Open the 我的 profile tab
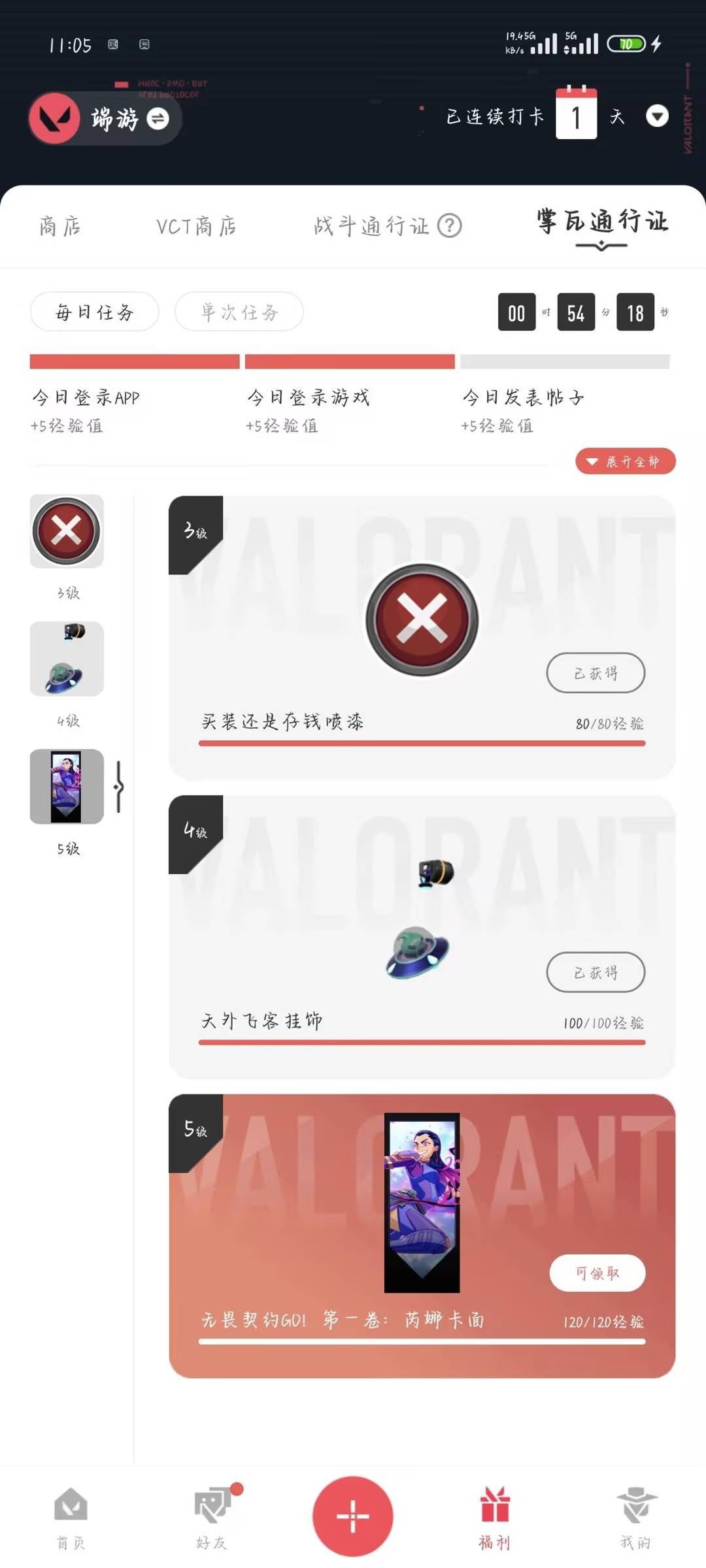Image resolution: width=706 pixels, height=1568 pixels. click(x=636, y=1517)
